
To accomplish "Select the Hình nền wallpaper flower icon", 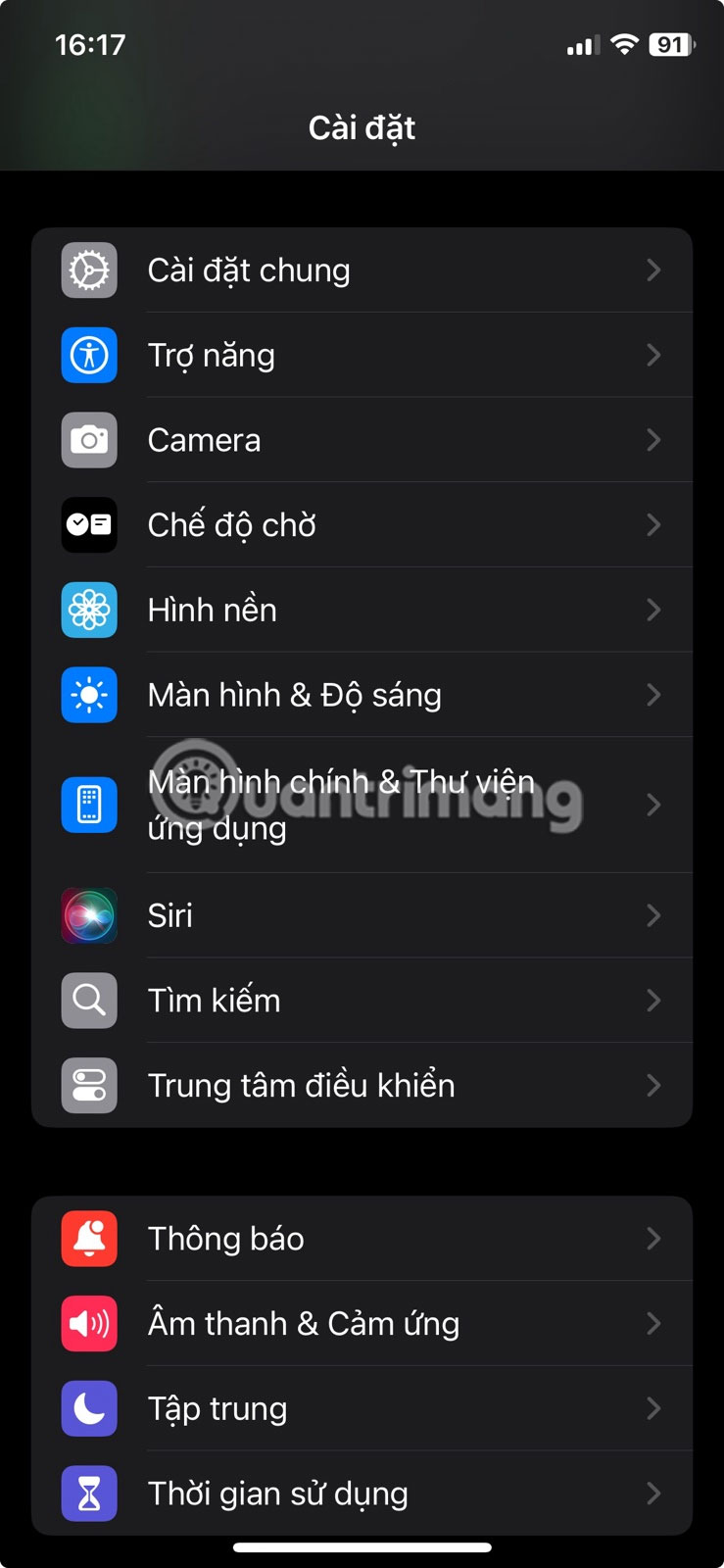I will click(89, 610).
